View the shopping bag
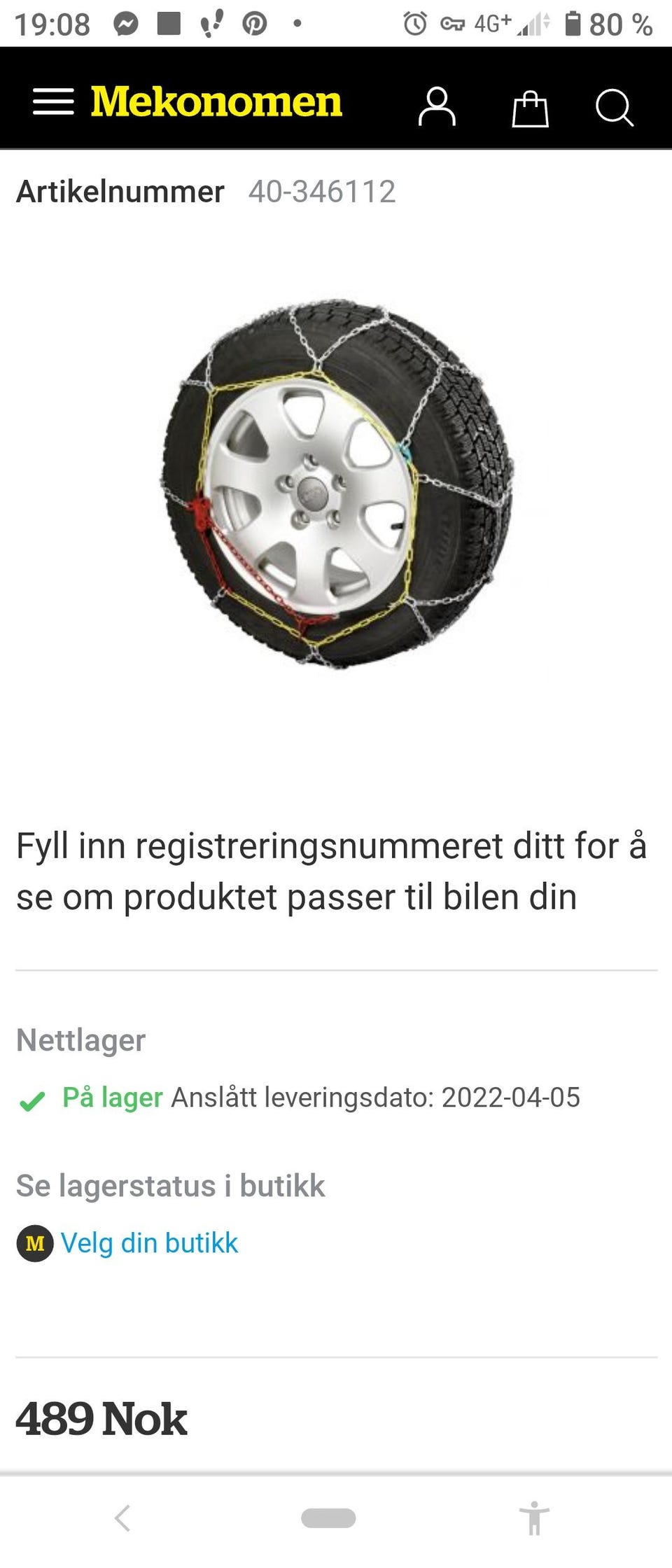This screenshot has height=1568, width=672. point(530,108)
